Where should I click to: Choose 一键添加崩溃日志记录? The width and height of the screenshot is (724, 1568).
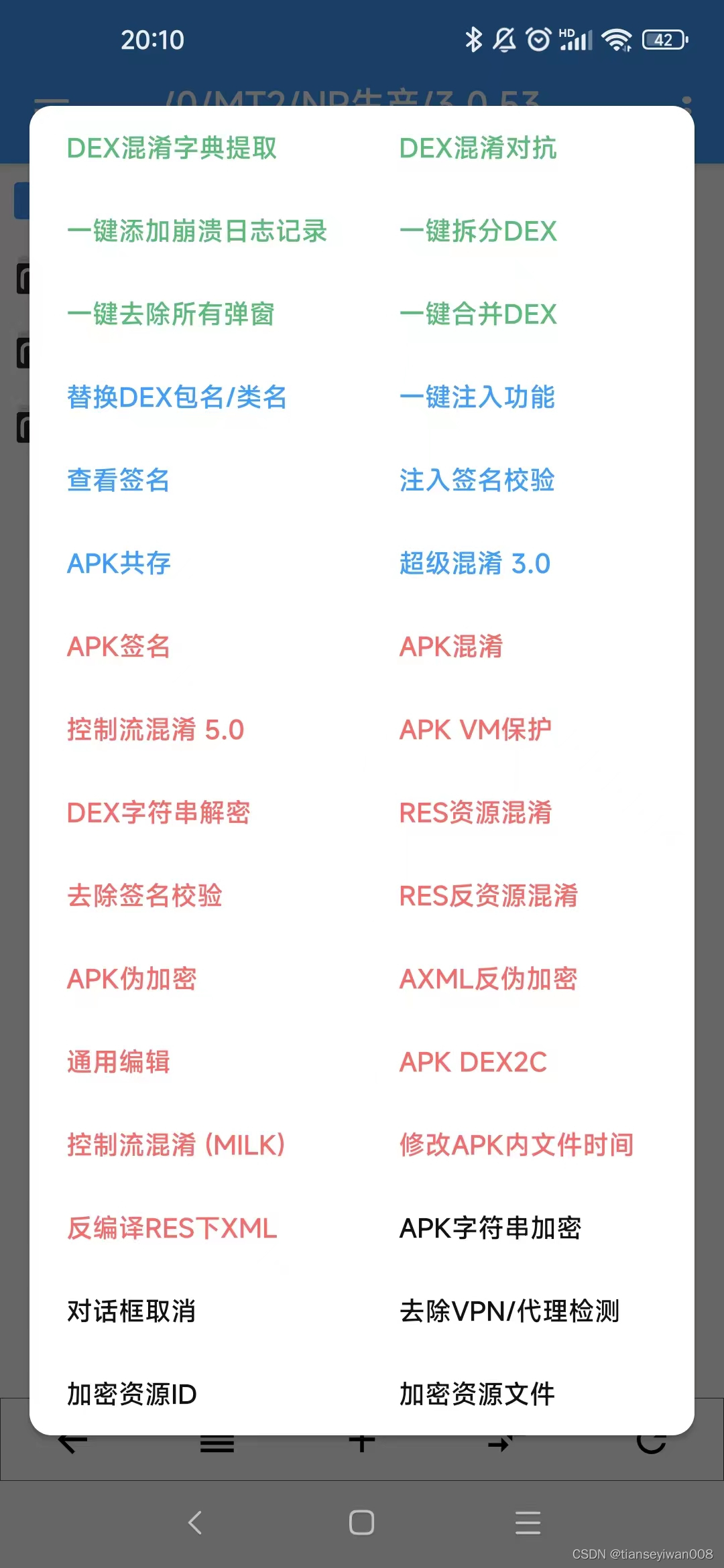196,231
